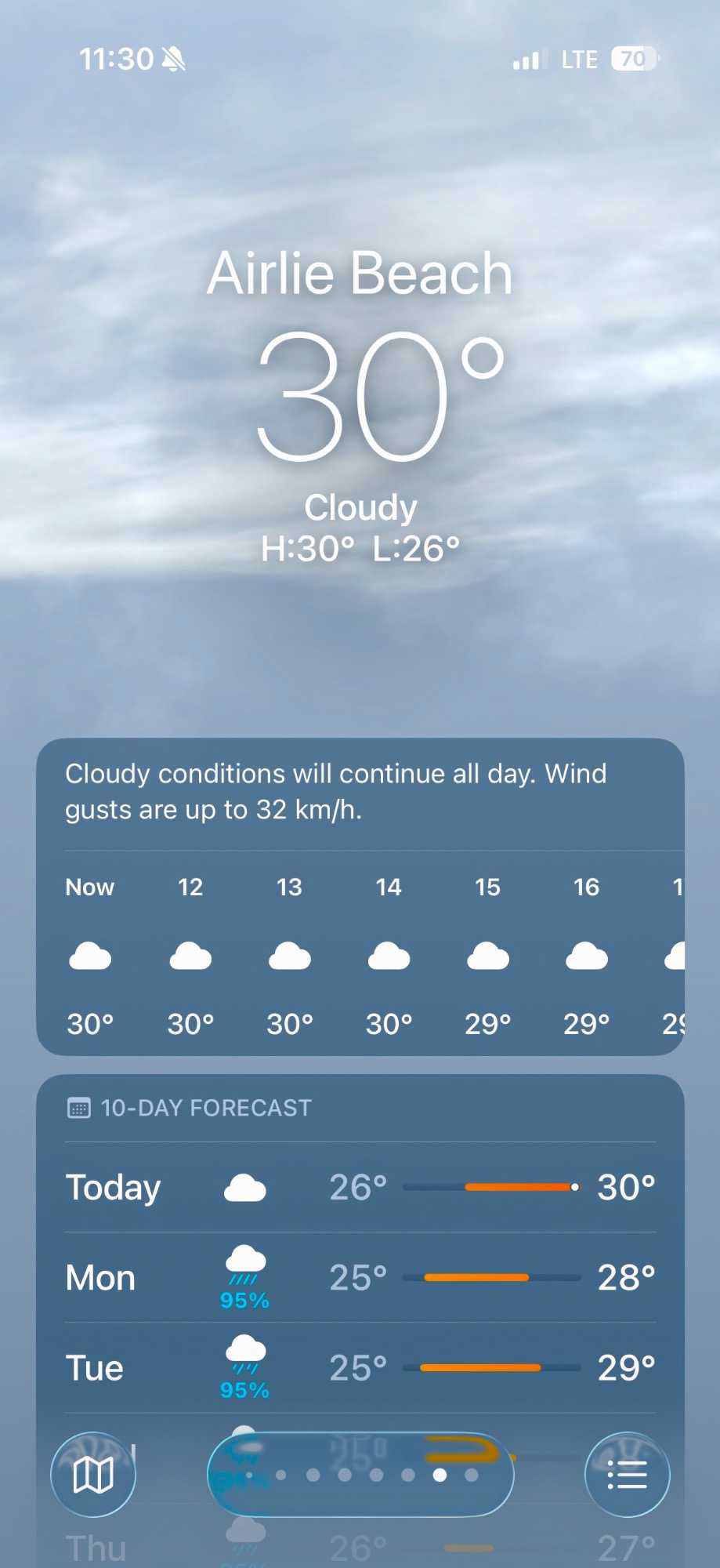Viewport: 720px width, 1568px height.
Task: Open Today's forecast details
Action: pos(360,1187)
